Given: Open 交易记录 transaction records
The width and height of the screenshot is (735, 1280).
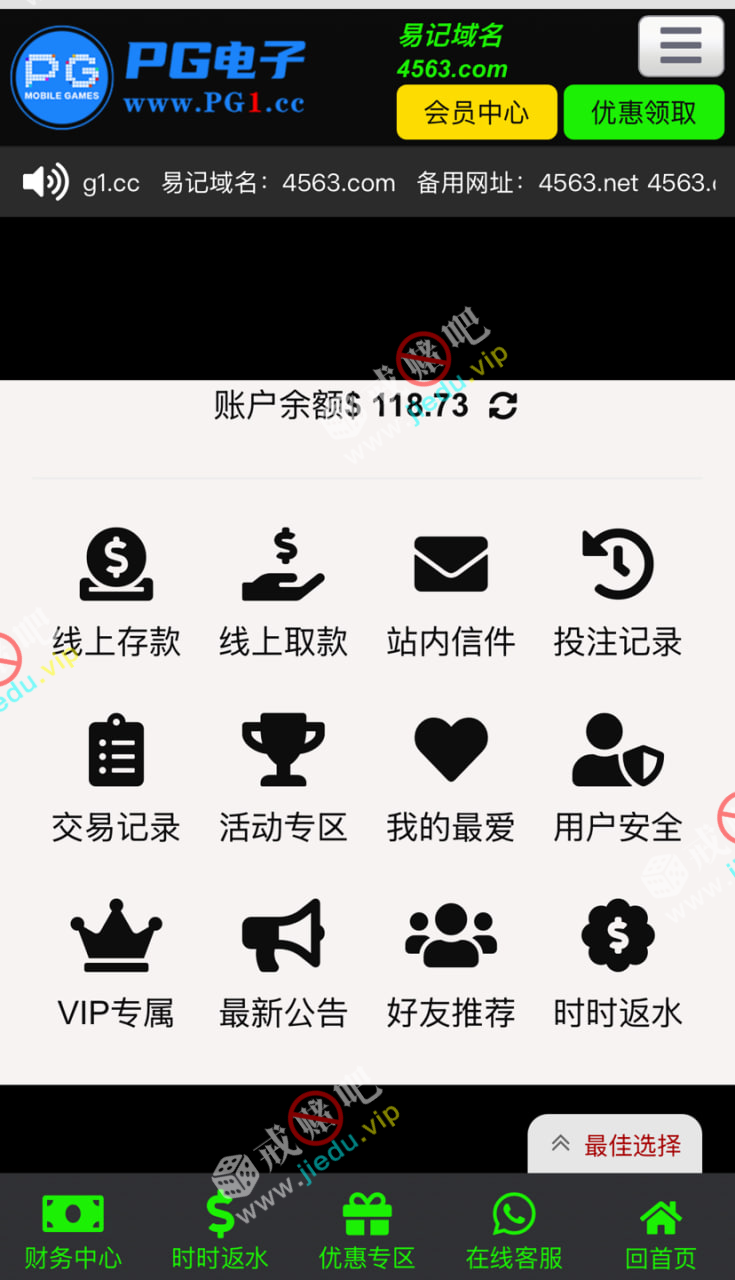Looking at the screenshot, I should pyautogui.click(x=117, y=778).
